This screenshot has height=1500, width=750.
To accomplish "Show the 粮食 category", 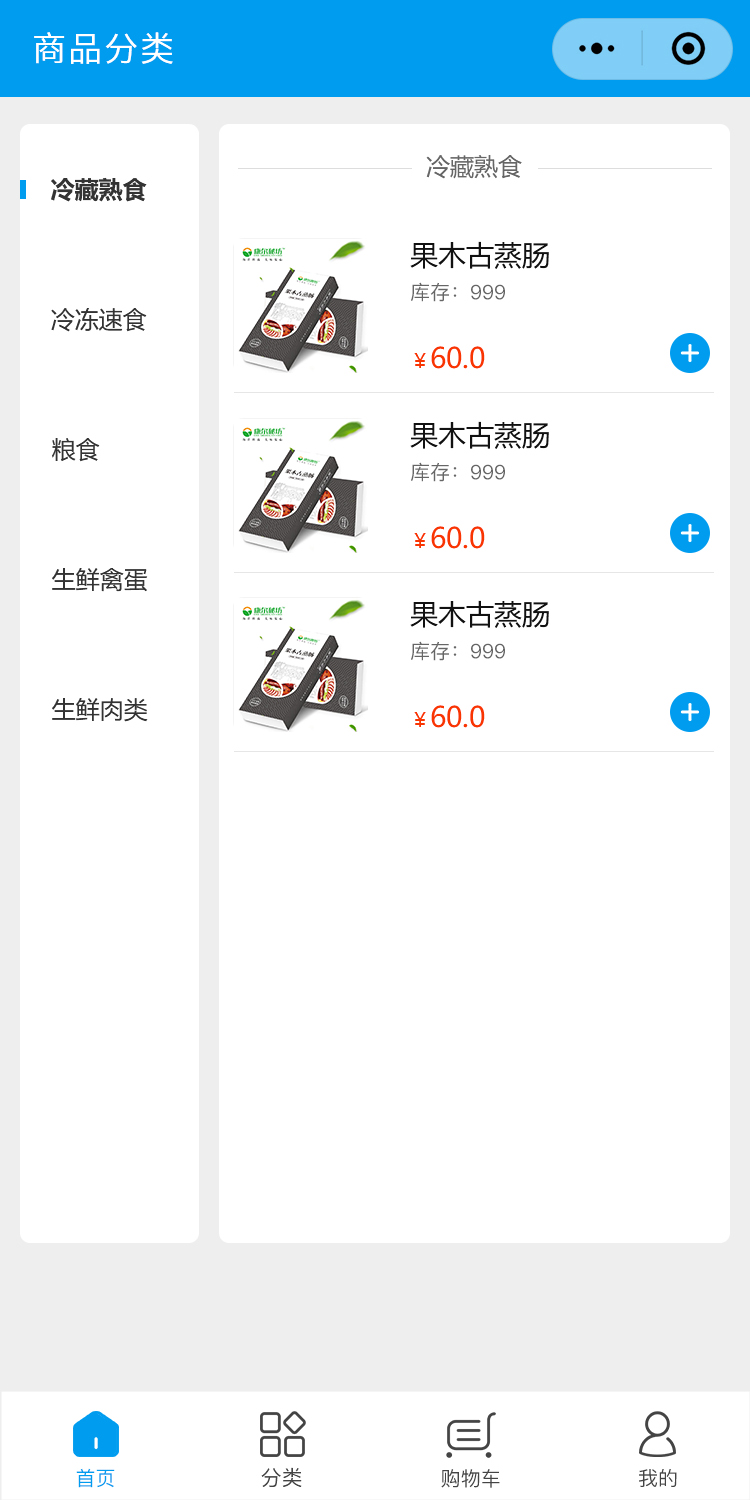I will pyautogui.click(x=76, y=450).
